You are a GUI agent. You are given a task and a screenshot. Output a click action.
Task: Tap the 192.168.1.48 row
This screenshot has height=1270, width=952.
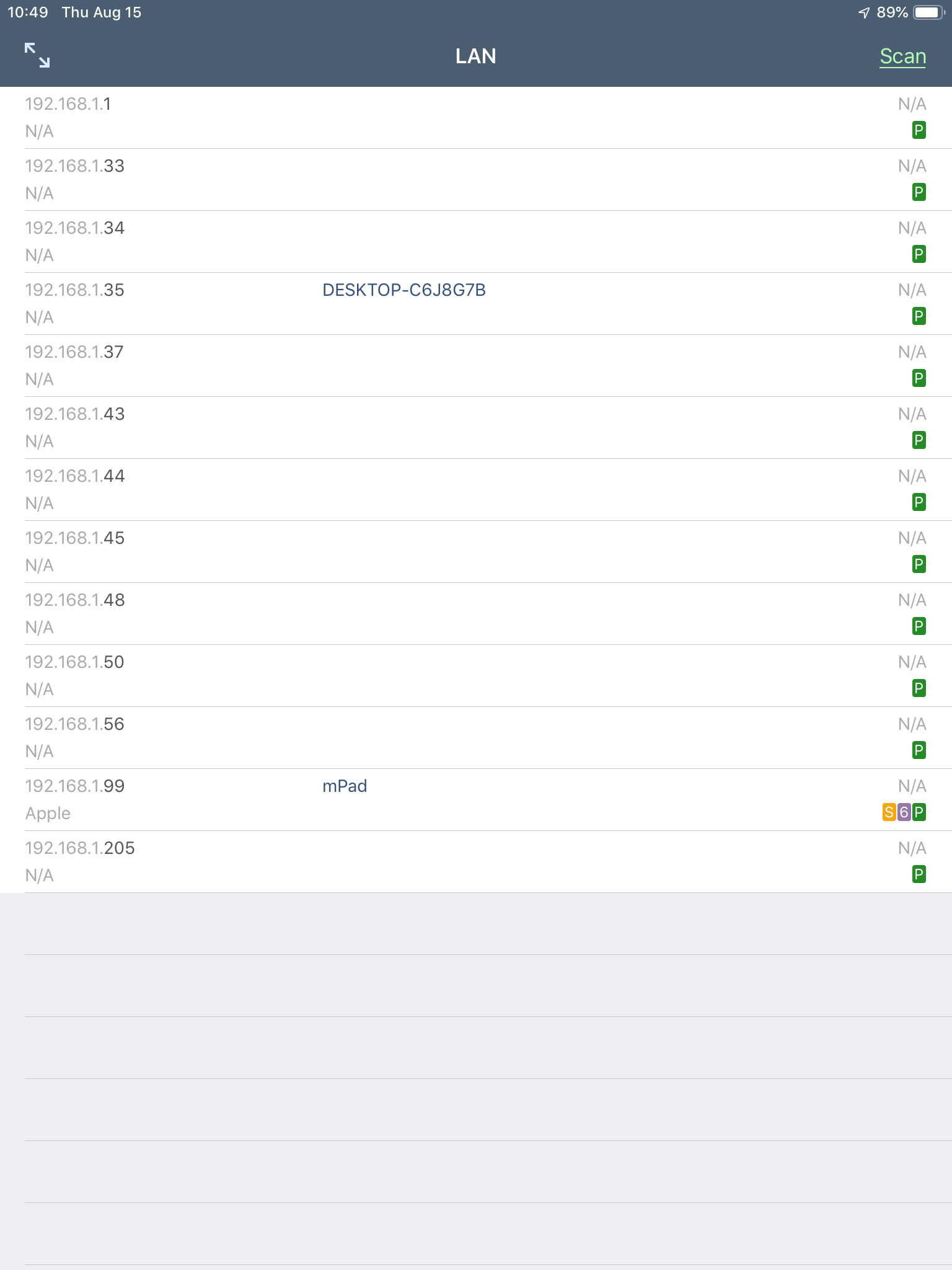[476, 614]
